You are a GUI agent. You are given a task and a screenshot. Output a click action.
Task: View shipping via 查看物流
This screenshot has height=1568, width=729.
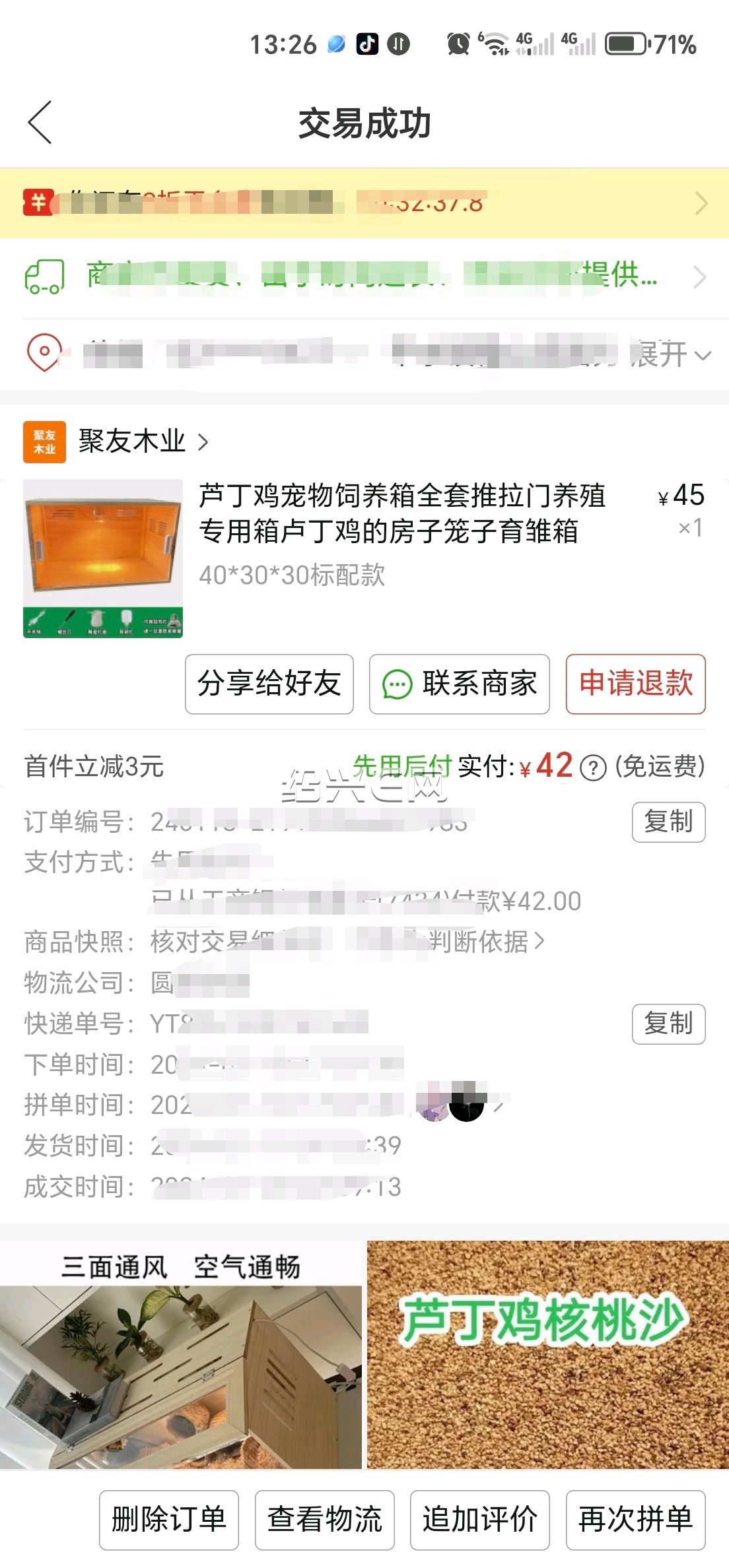(325, 1519)
